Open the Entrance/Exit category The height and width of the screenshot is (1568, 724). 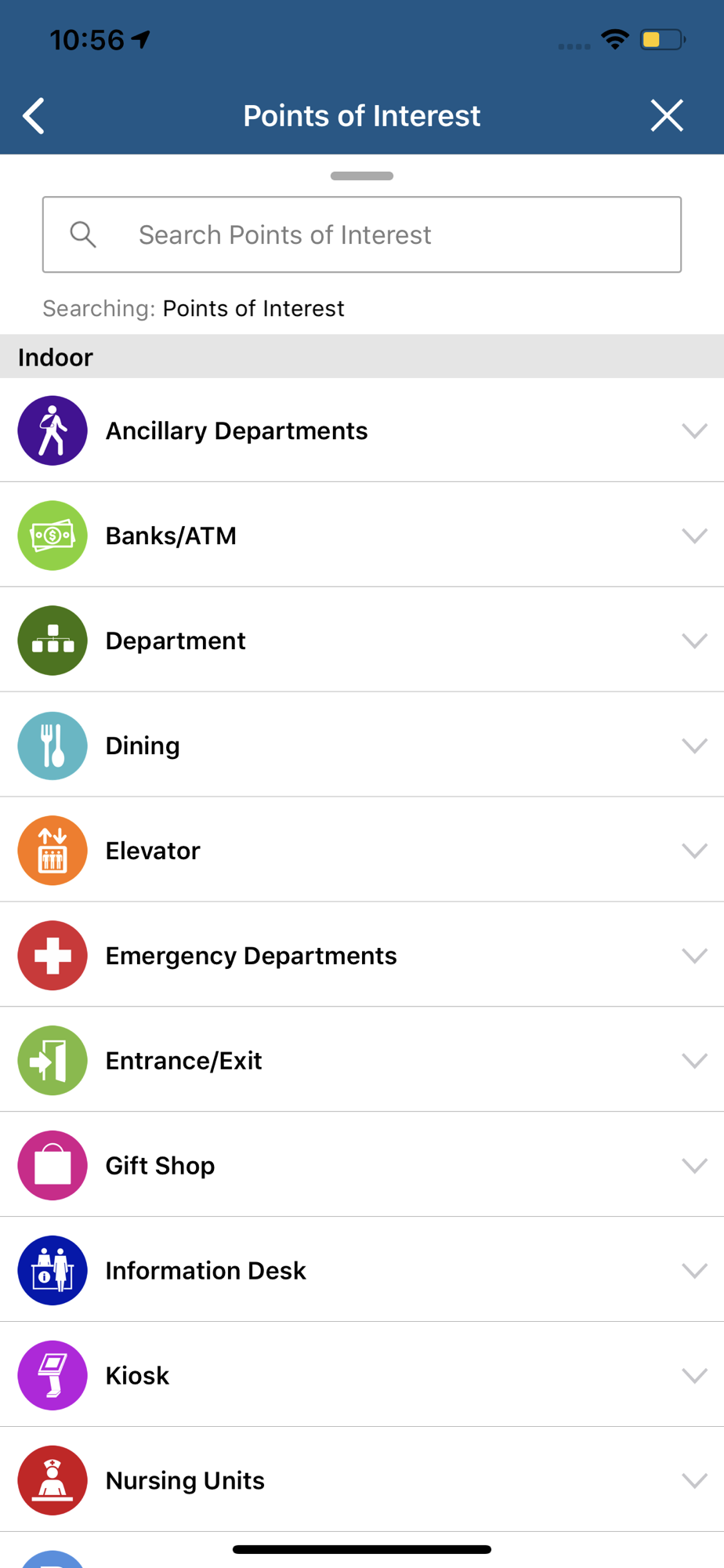coord(362,1061)
